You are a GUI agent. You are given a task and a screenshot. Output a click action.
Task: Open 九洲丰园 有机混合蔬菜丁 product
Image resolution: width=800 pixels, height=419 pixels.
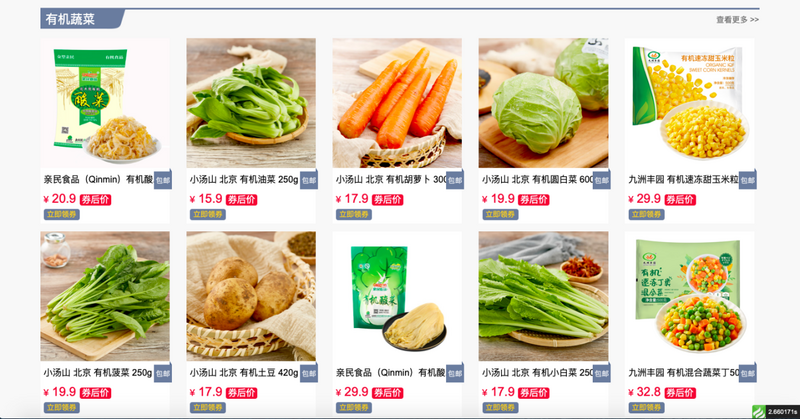coord(689,296)
